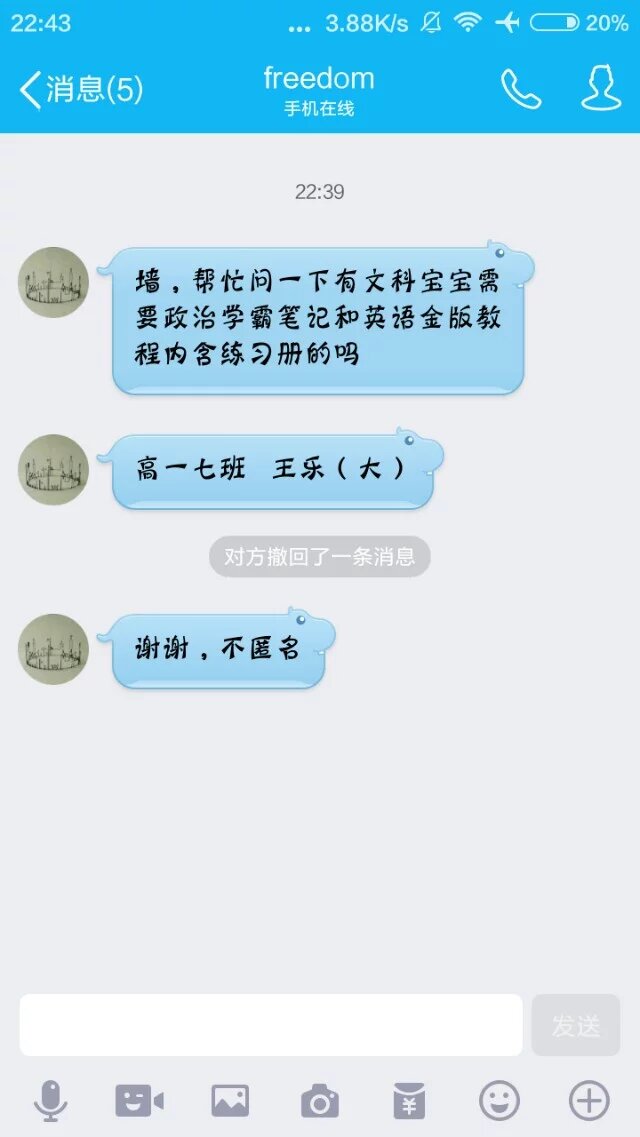This screenshot has height=1137, width=640.
Task: Tap the 发送 send button
Action: (576, 1025)
